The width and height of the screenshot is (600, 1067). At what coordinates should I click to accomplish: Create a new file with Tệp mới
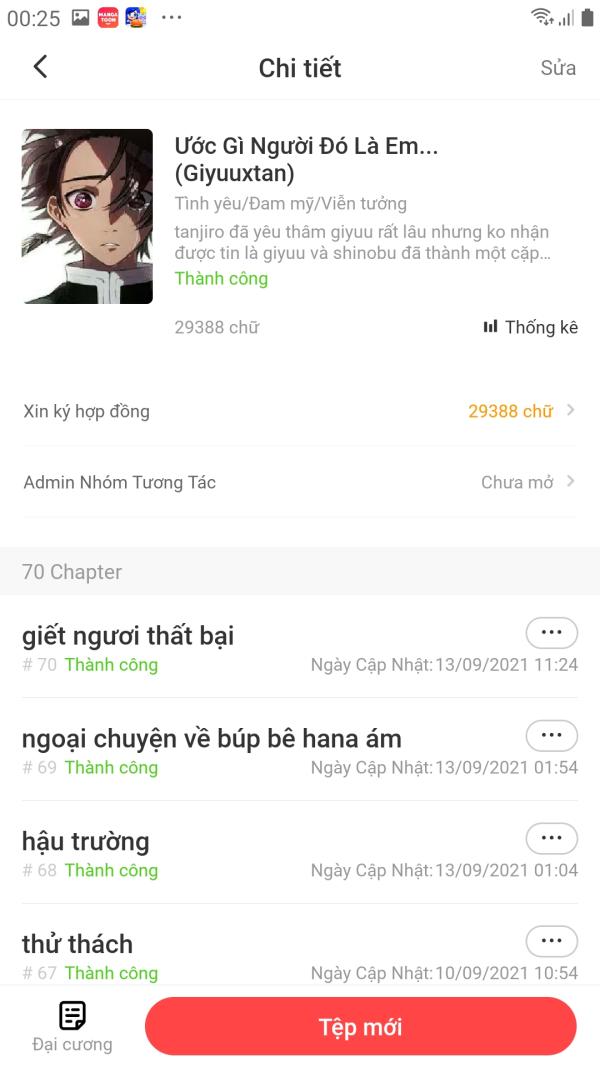pyautogui.click(x=361, y=1027)
